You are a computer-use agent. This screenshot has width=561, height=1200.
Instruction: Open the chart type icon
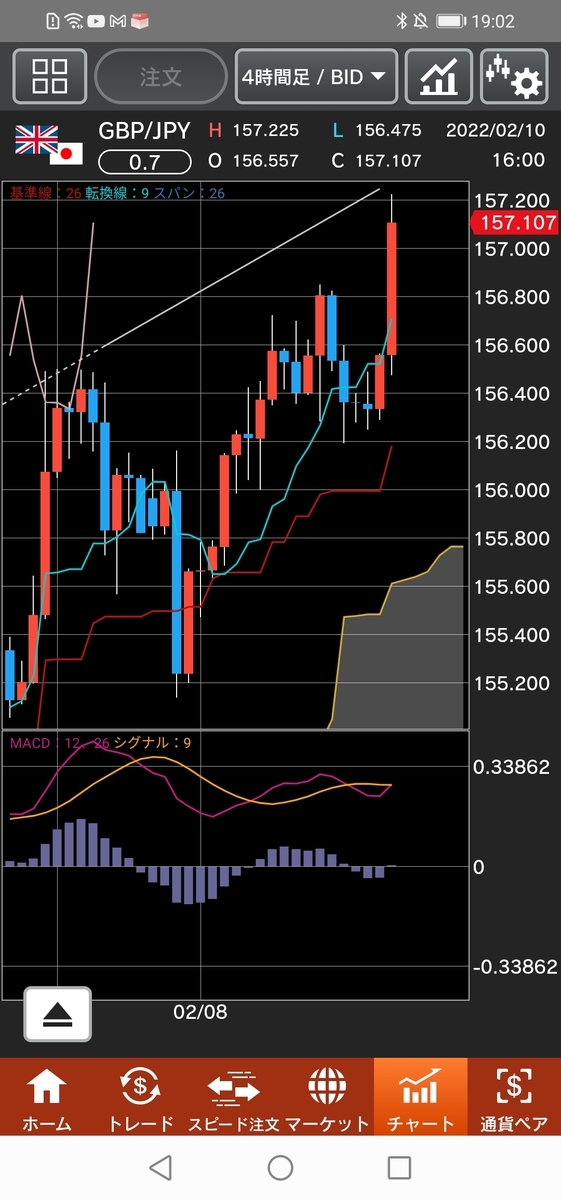pyautogui.click(x=439, y=76)
